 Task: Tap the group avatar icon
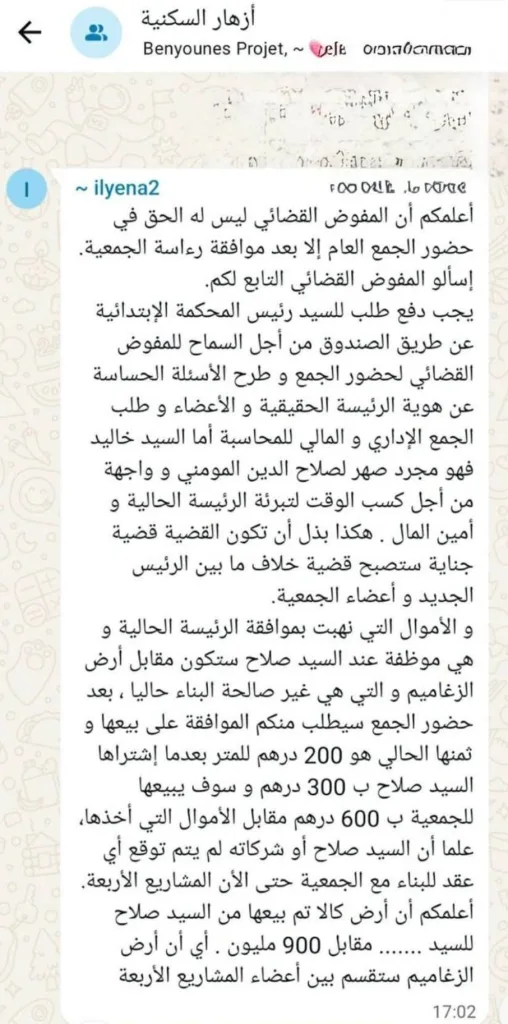(x=97, y=33)
